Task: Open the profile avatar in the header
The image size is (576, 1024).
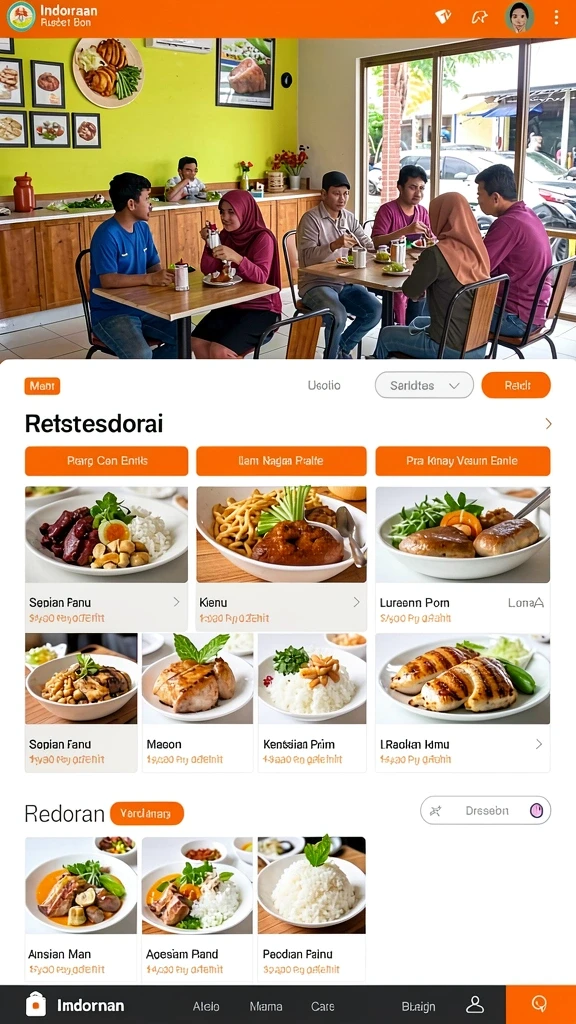Action: point(519,17)
